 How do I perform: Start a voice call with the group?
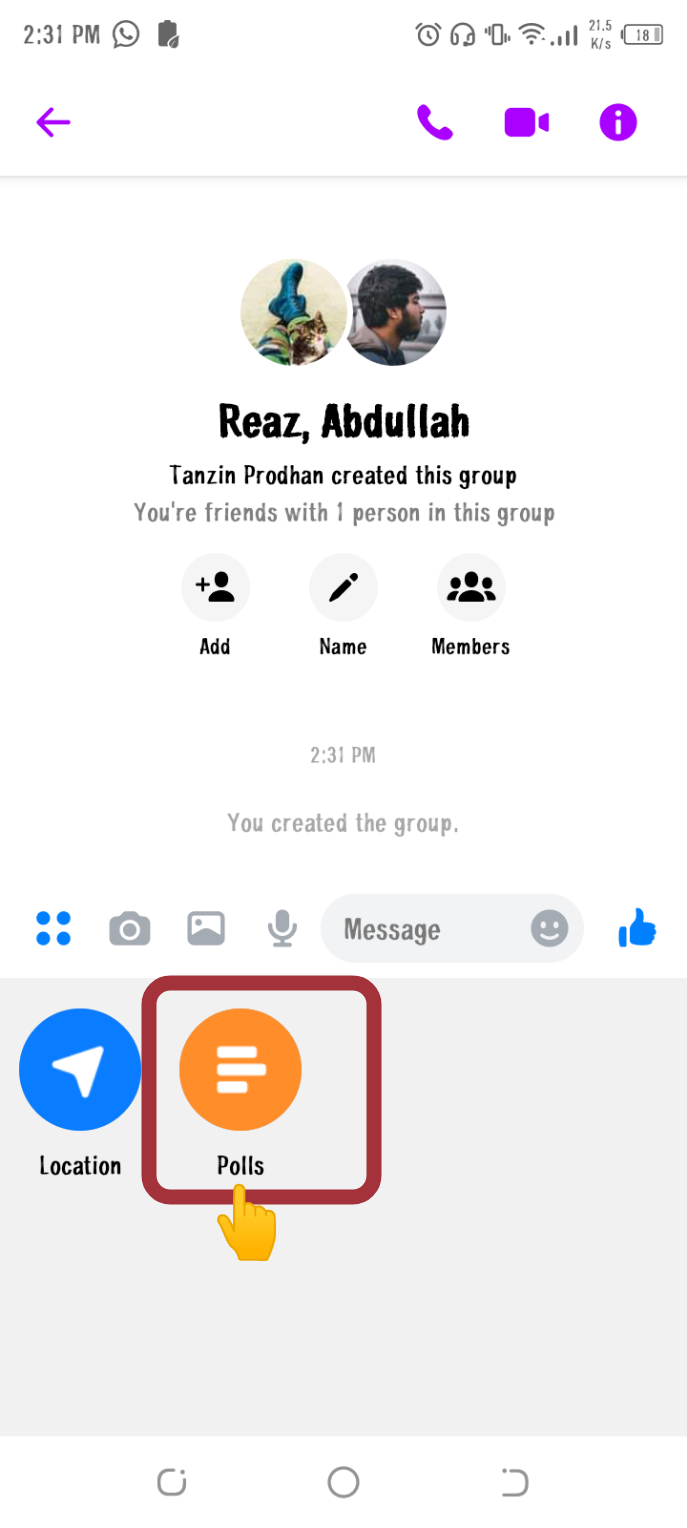click(x=434, y=123)
